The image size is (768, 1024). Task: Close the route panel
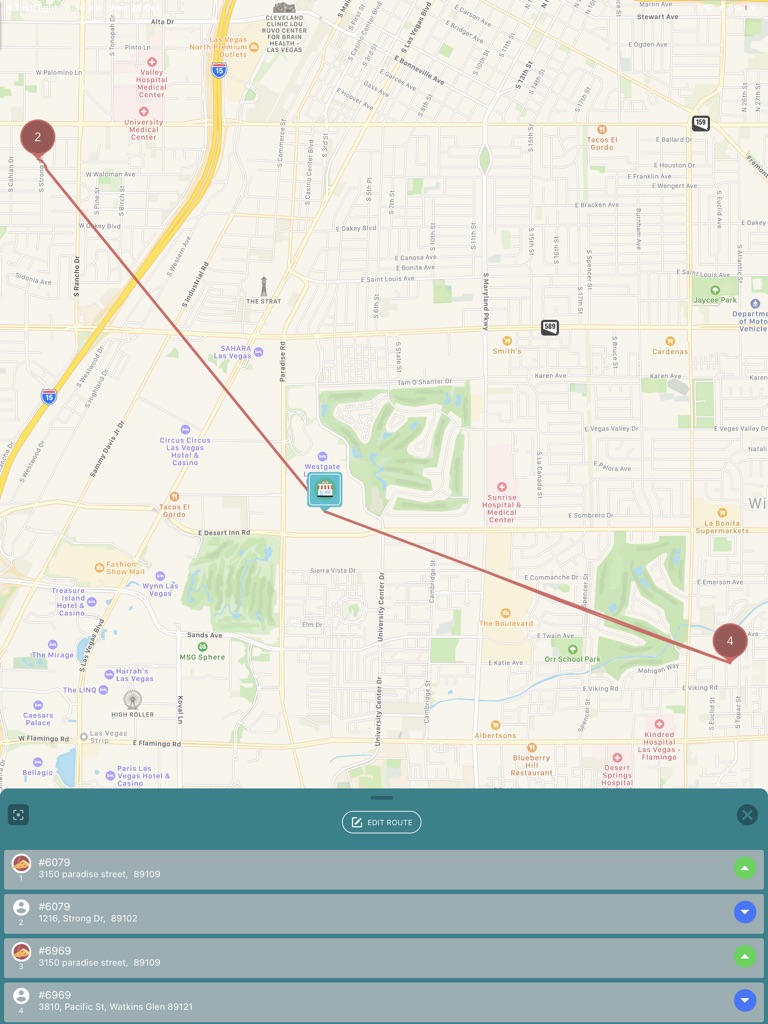click(x=747, y=814)
